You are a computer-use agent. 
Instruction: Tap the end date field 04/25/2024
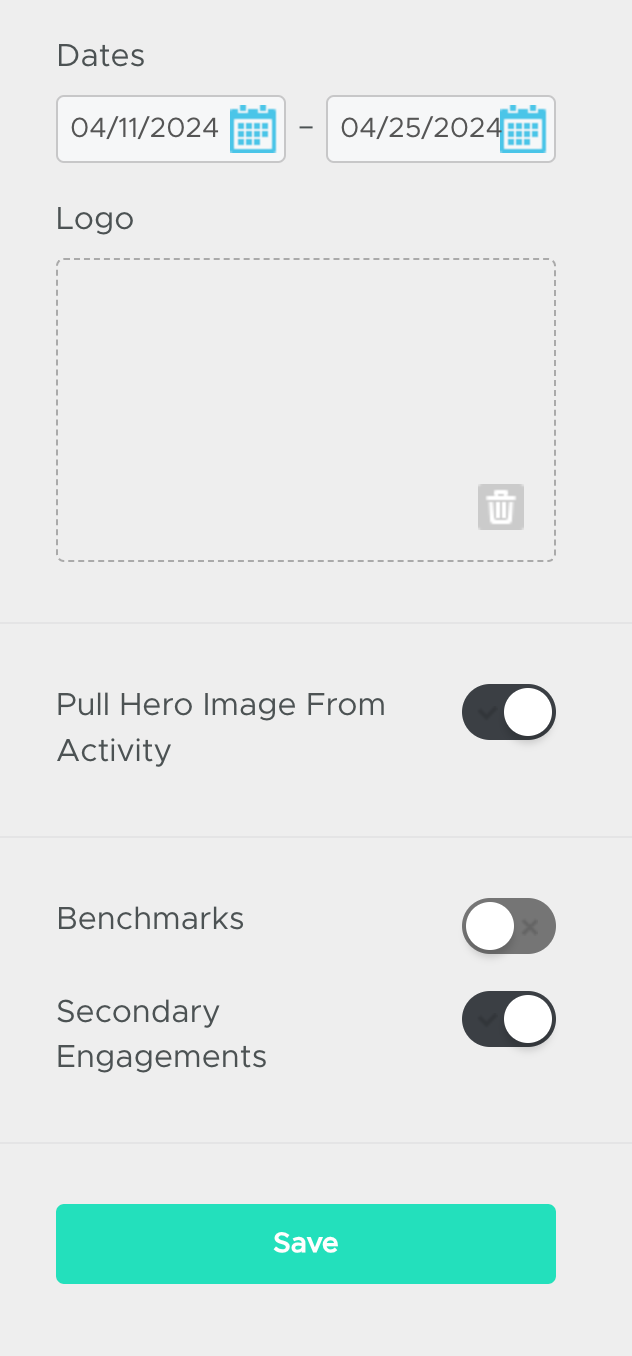point(440,129)
